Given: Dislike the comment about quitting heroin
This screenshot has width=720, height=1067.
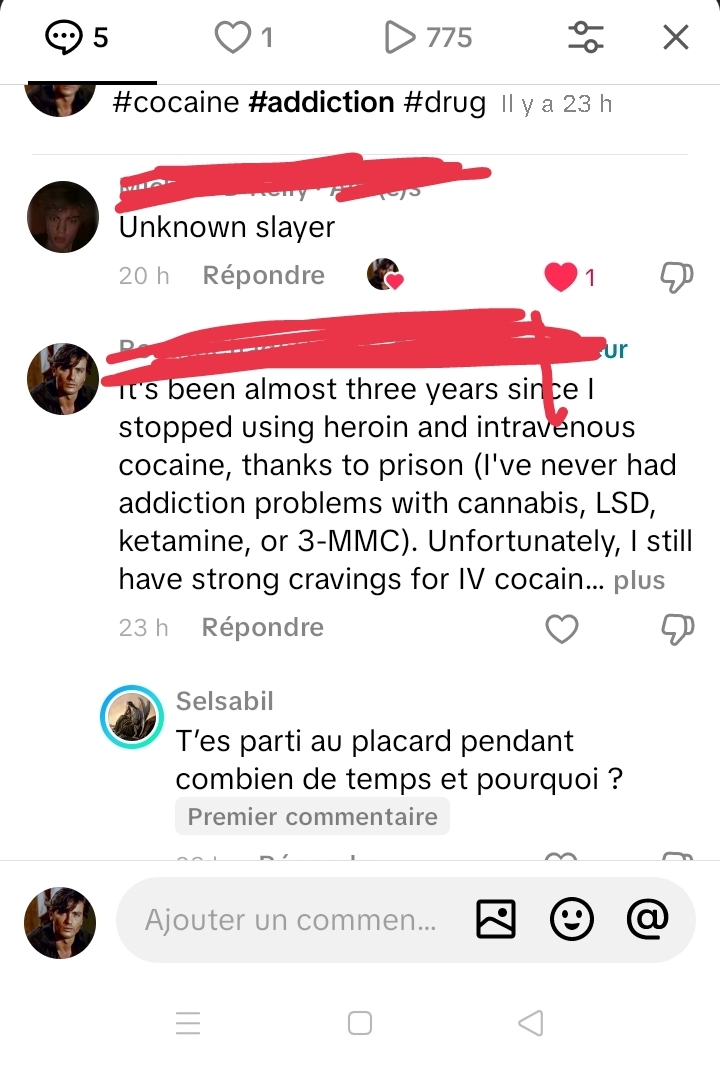Looking at the screenshot, I should click(677, 629).
